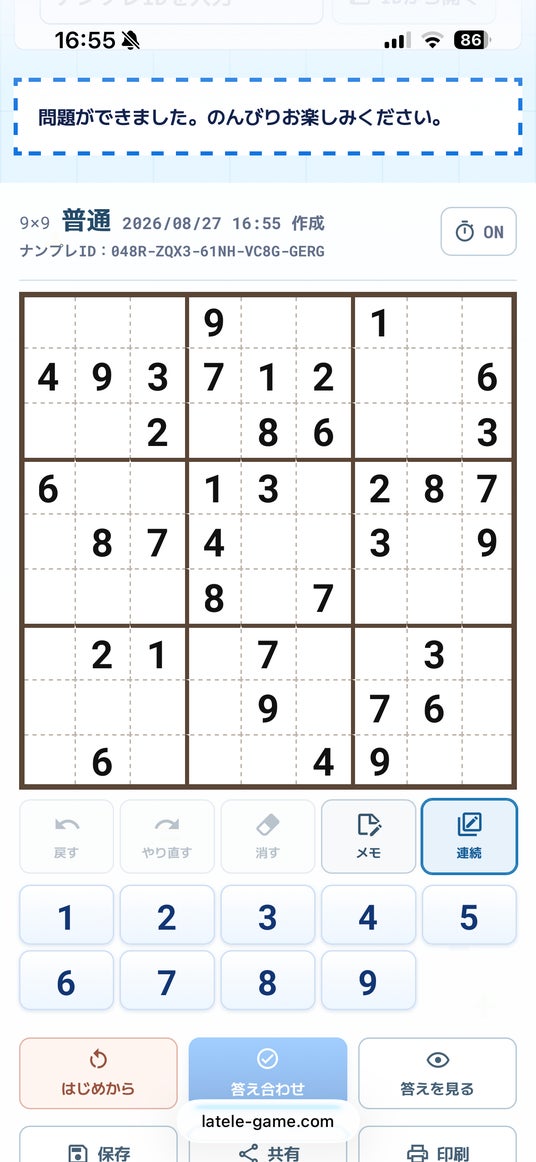Viewport: 536px width, 1162px height.
Task: Choose number 4 on the keypad
Action: pyautogui.click(x=368, y=917)
